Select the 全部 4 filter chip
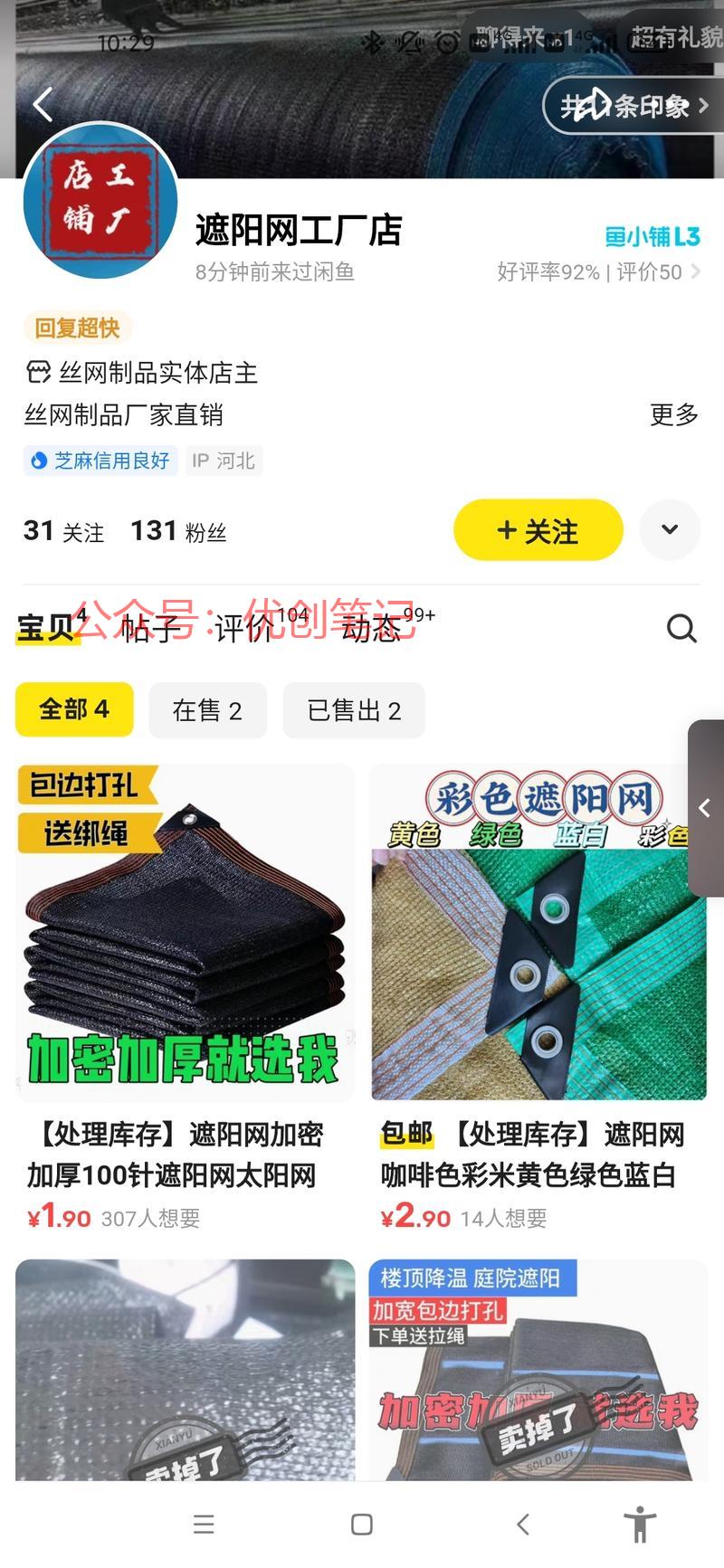The image size is (724, 1568). click(74, 709)
